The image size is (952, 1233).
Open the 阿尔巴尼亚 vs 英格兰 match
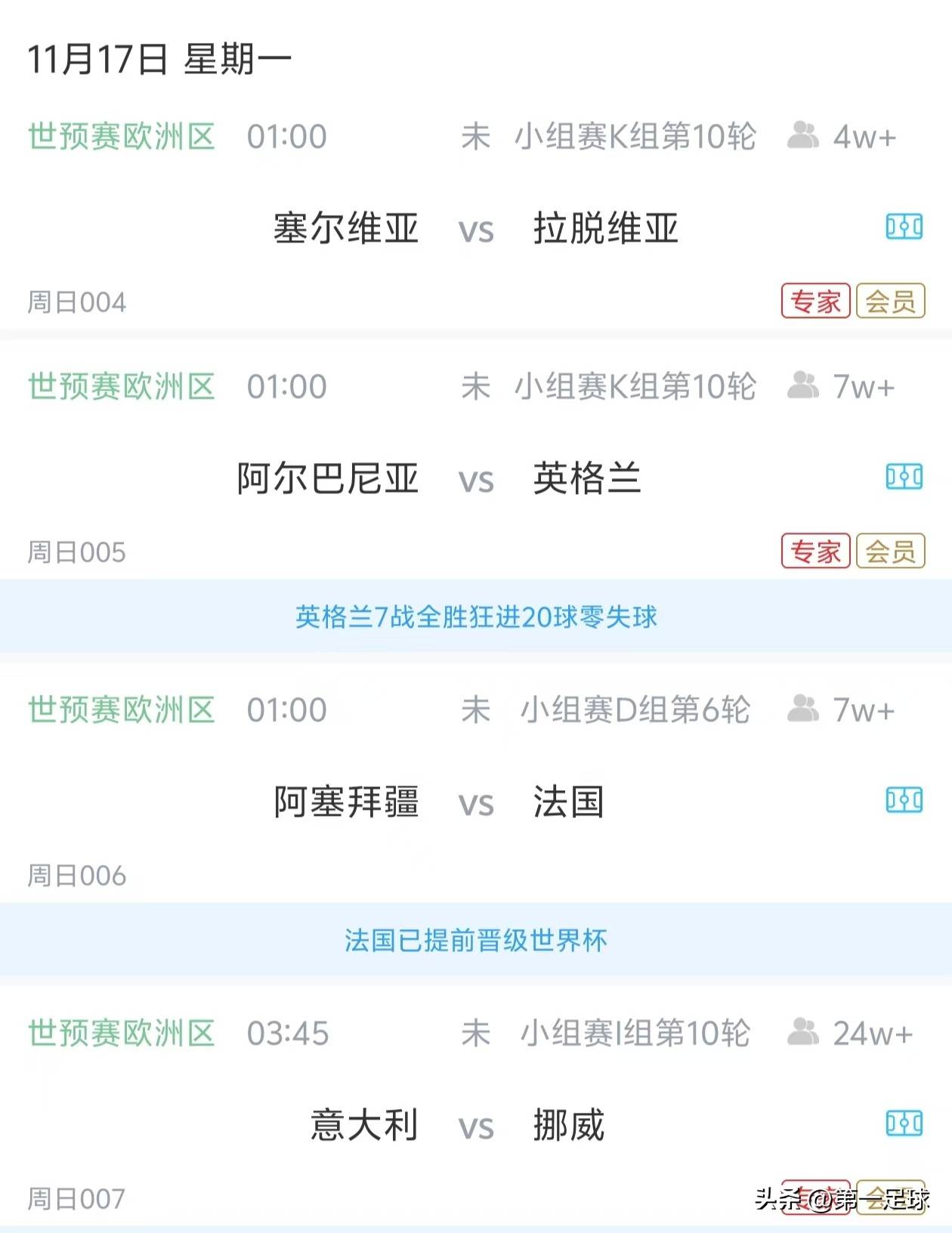(476, 478)
